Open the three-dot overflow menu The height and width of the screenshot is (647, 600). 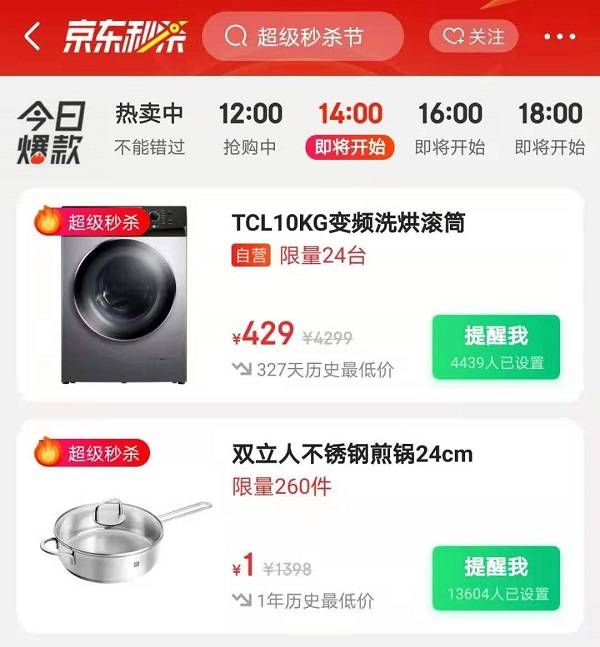tap(559, 38)
